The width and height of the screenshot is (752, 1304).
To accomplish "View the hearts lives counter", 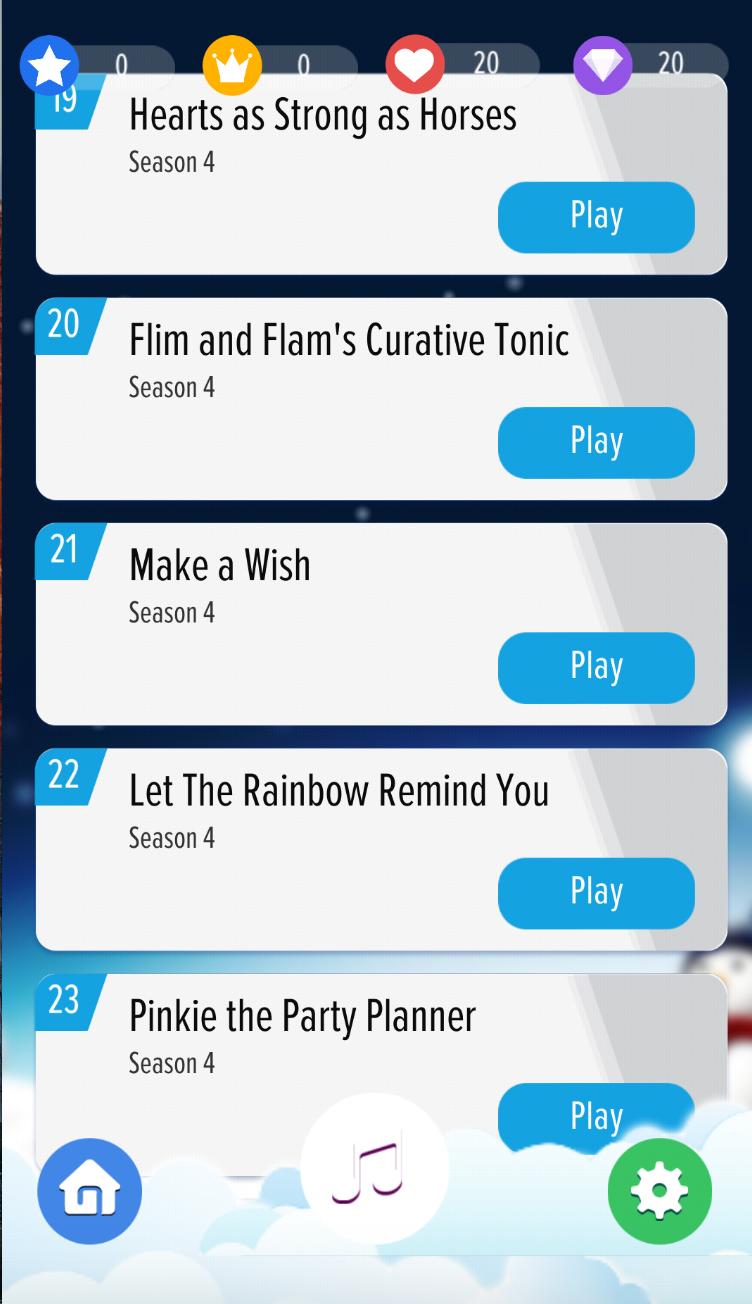I will 415,63.
